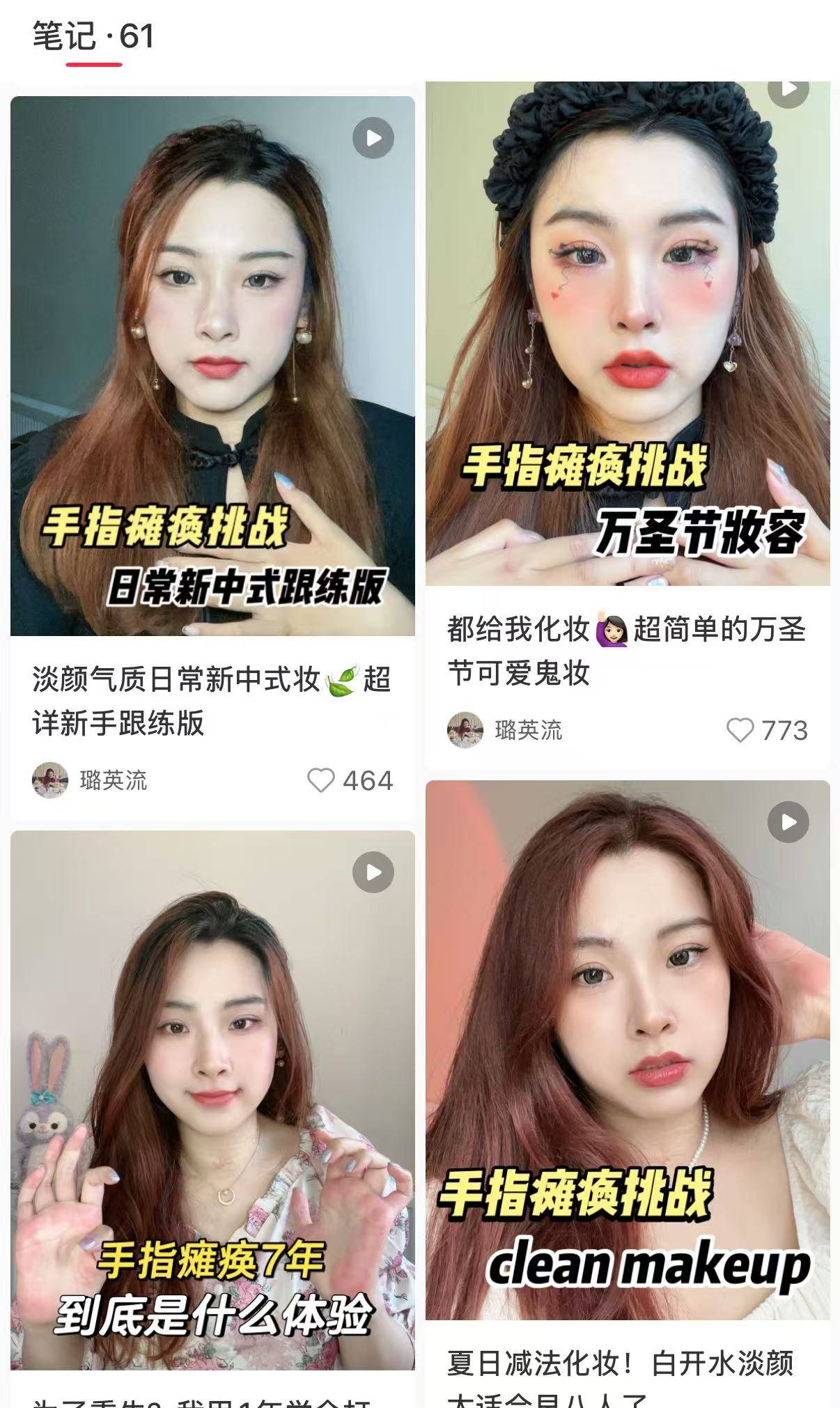Open the 万圣节妆容 video note
Image resolution: width=840 pixels, height=1408 pixels.
click(x=627, y=334)
